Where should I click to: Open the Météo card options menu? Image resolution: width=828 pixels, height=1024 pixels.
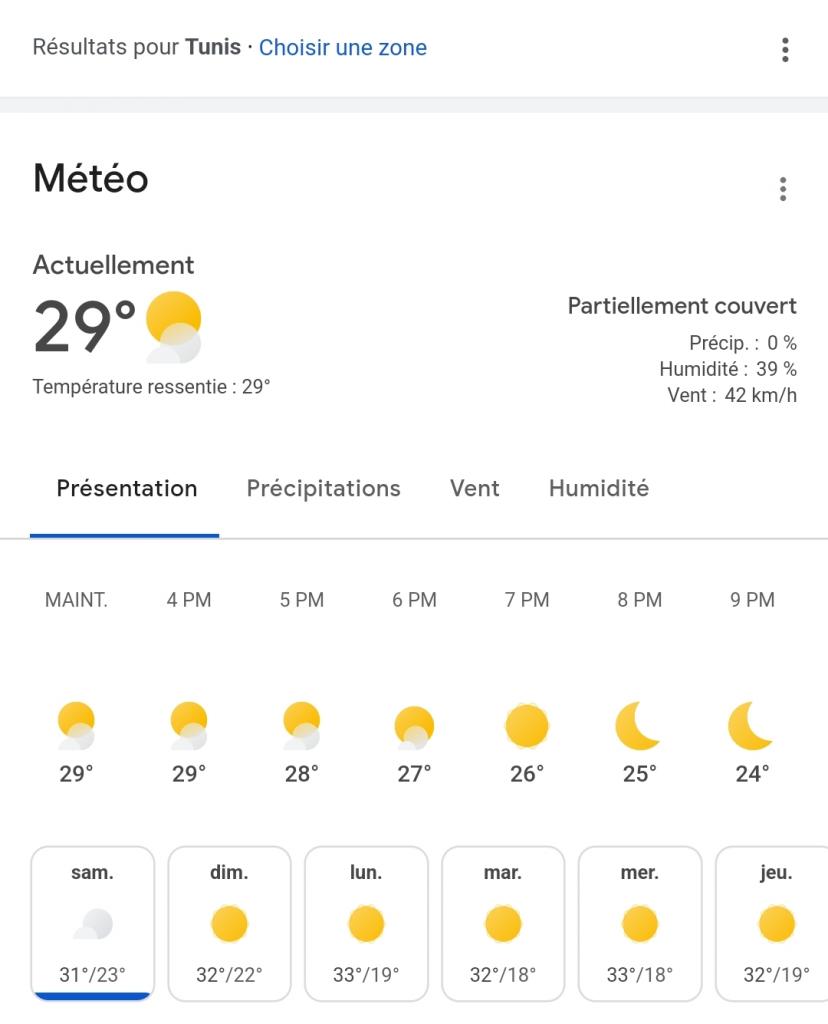pyautogui.click(x=783, y=189)
